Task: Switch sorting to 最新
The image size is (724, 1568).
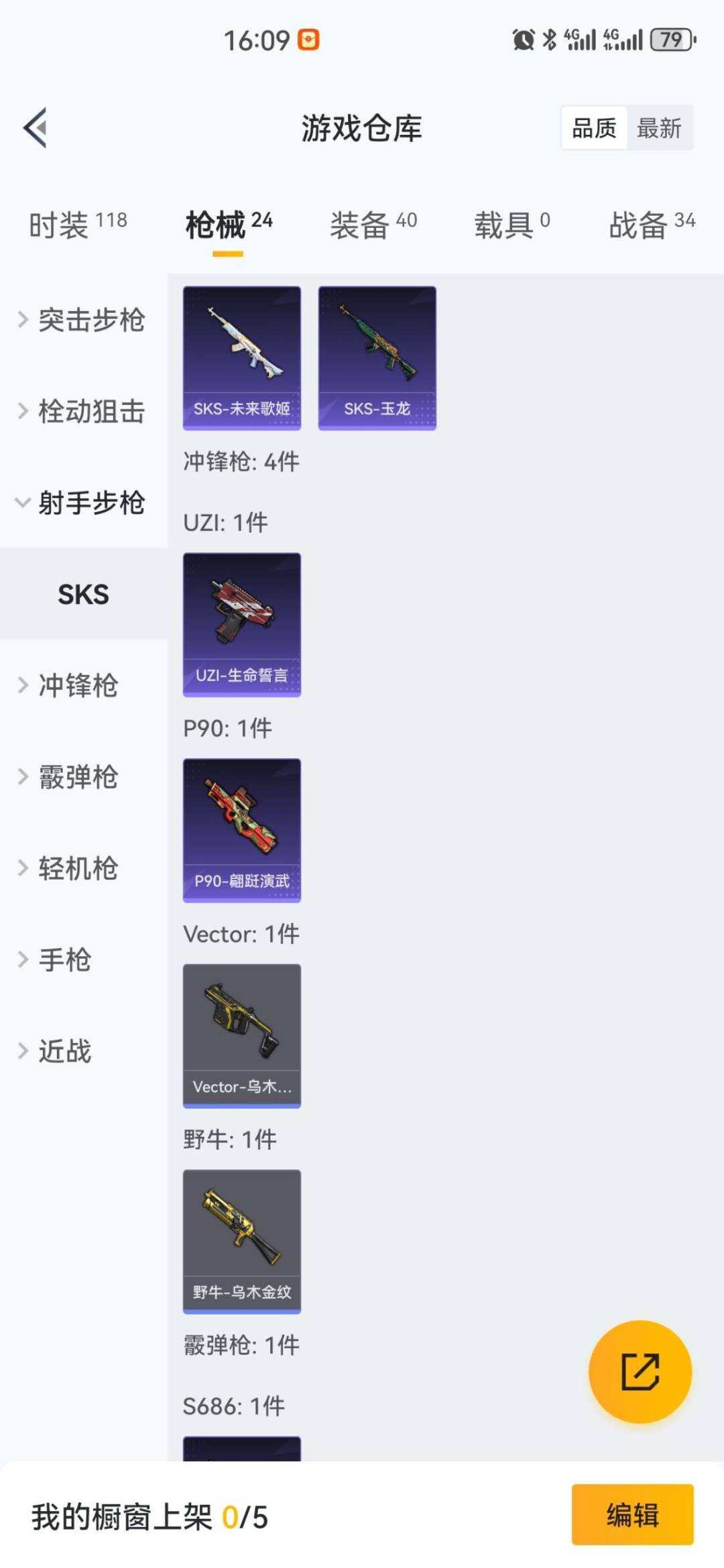Action: 658,129
